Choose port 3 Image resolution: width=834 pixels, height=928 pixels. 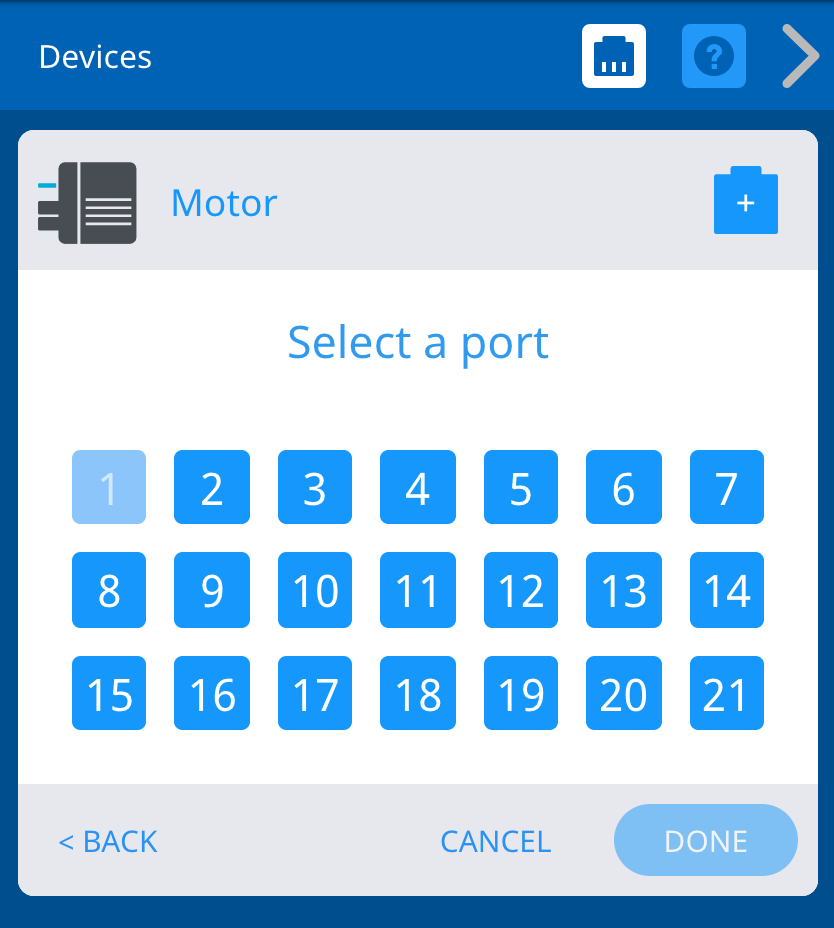[x=315, y=487]
